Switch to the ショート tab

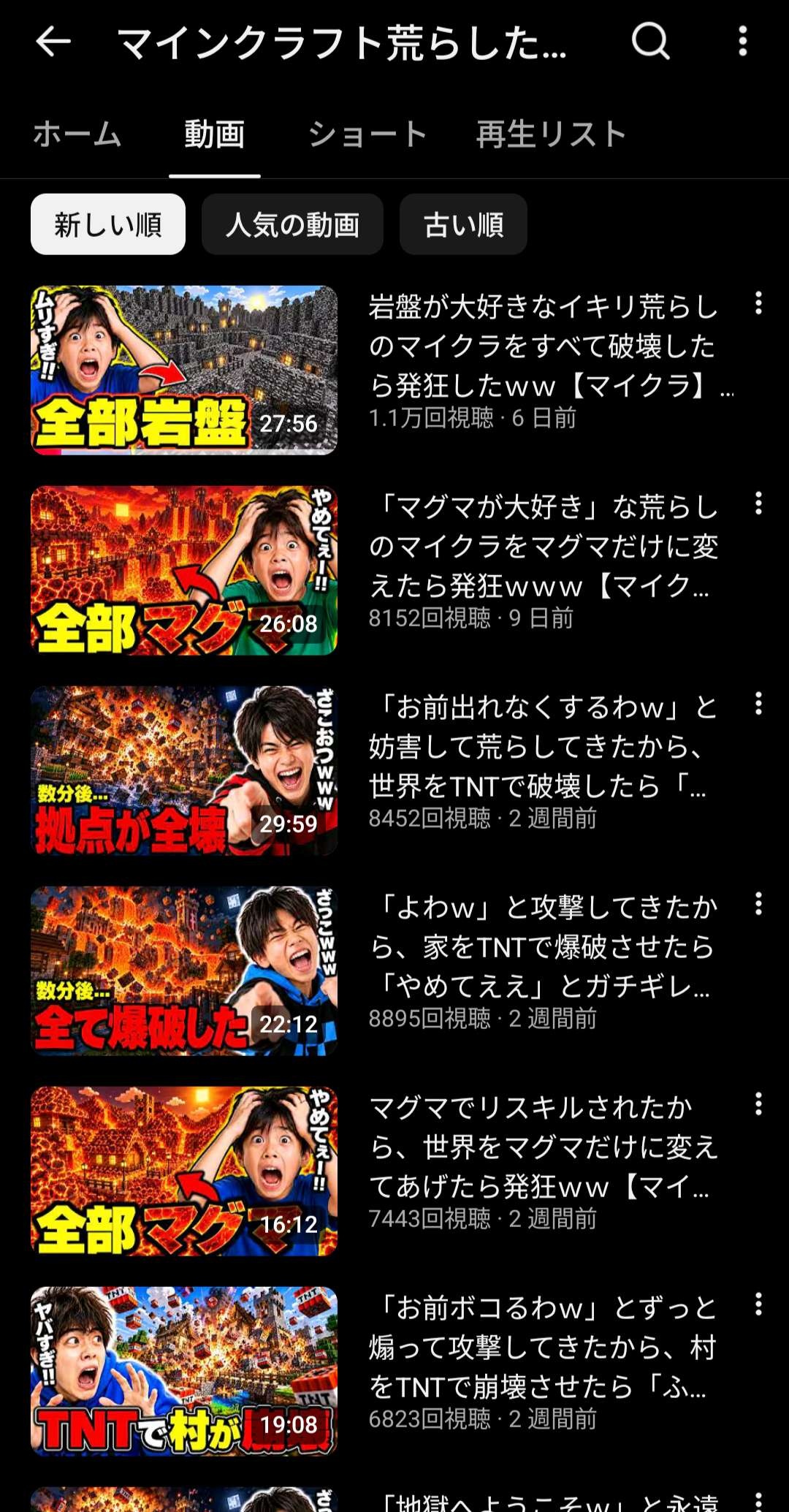click(367, 134)
